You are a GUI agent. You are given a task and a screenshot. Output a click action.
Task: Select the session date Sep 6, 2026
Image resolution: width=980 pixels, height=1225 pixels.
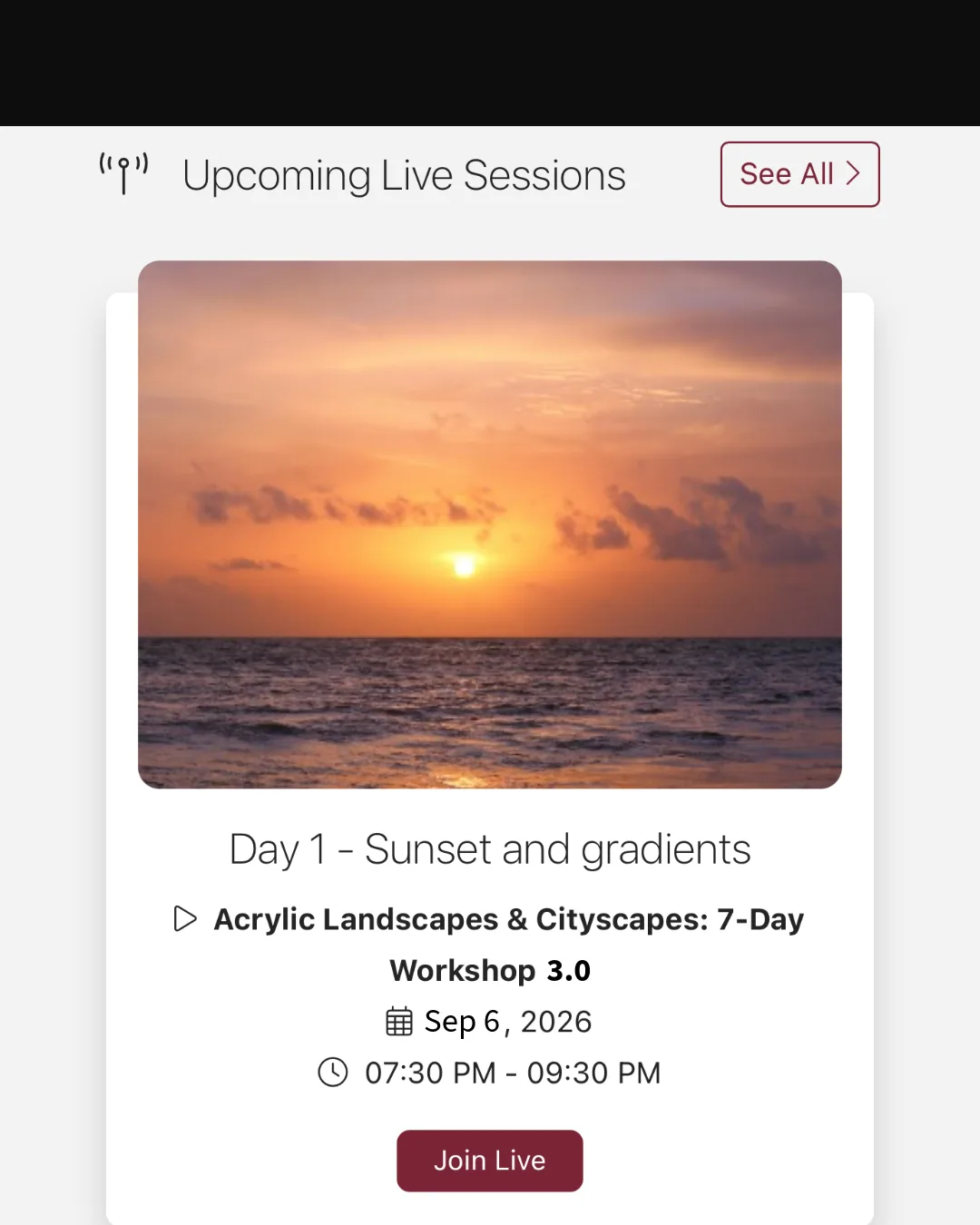tap(507, 1022)
